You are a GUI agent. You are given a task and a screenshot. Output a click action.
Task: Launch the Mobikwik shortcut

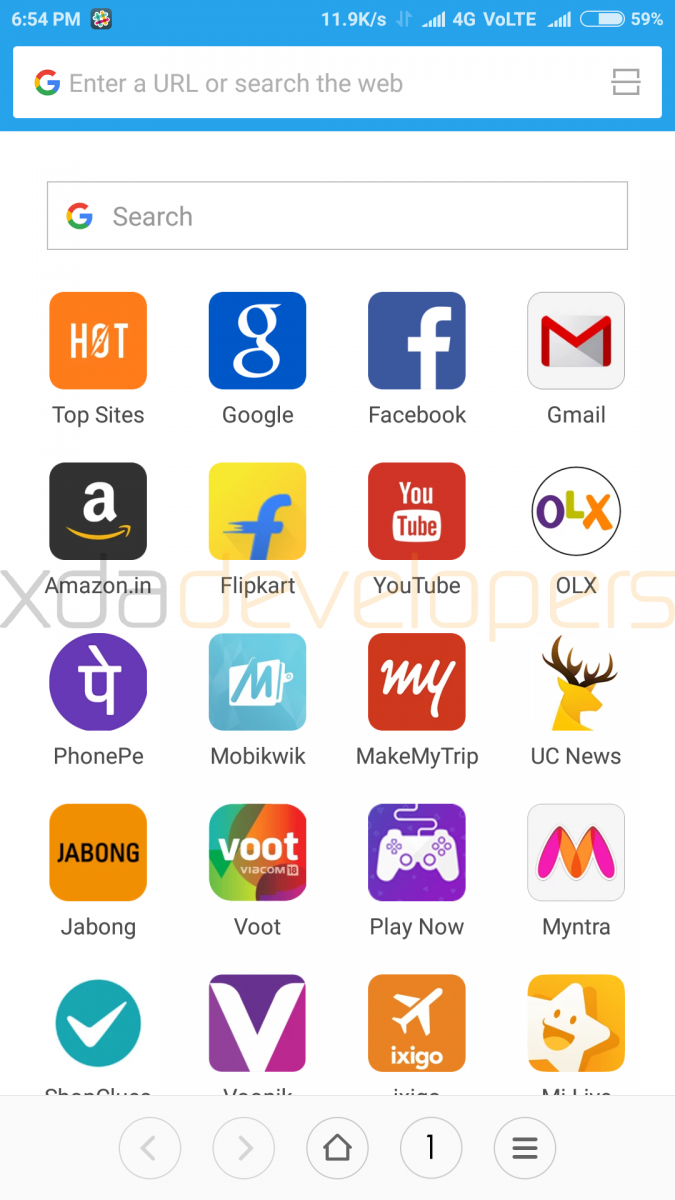click(x=257, y=682)
